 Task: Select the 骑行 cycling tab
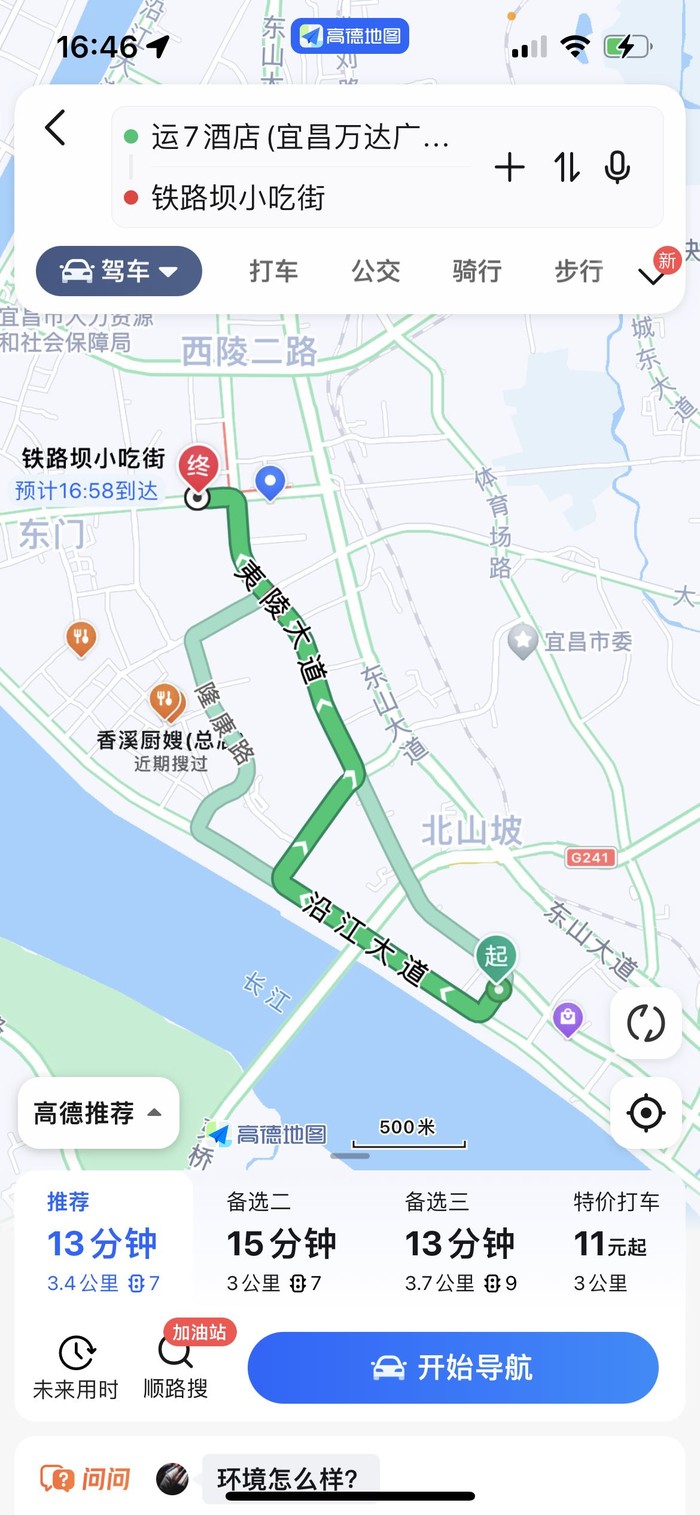(x=477, y=271)
